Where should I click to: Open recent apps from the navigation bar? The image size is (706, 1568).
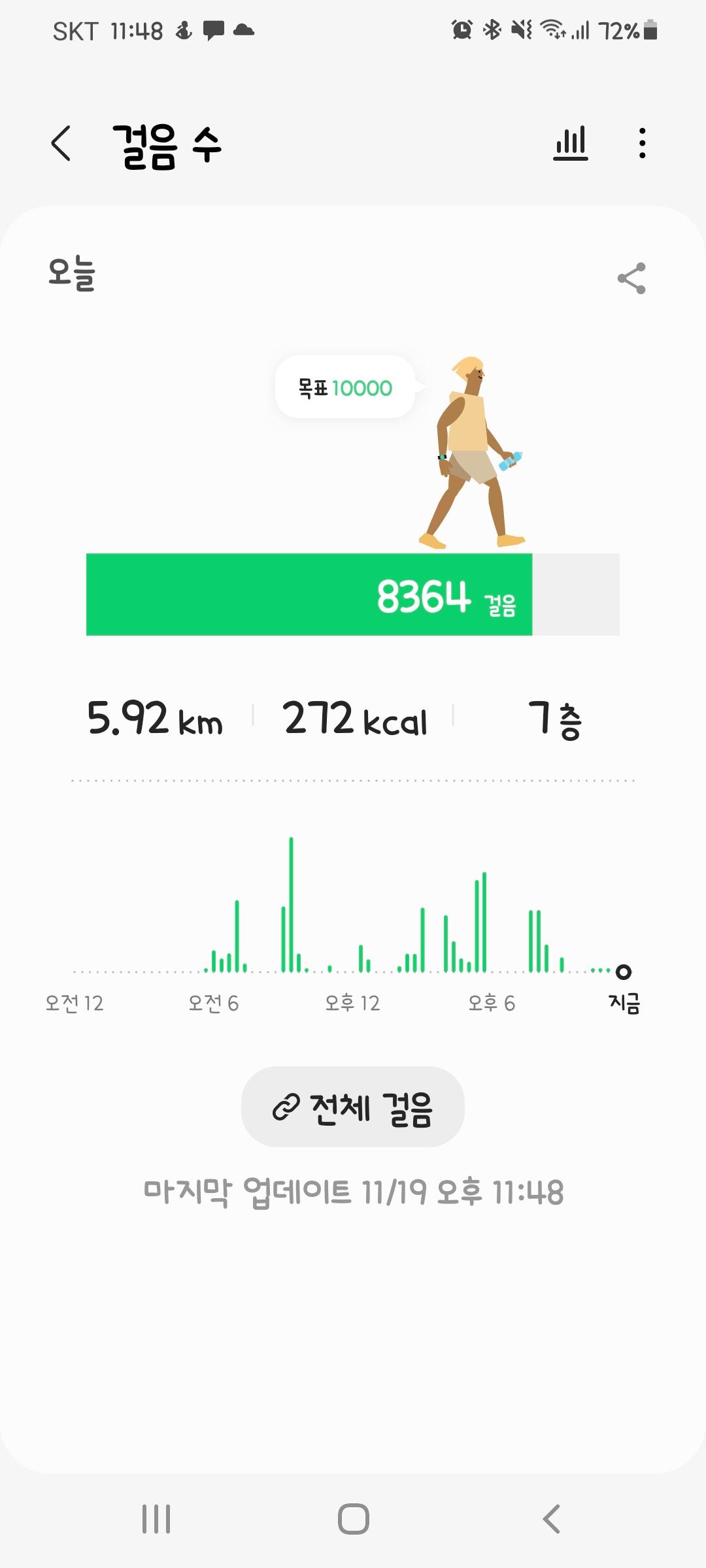[156, 1518]
